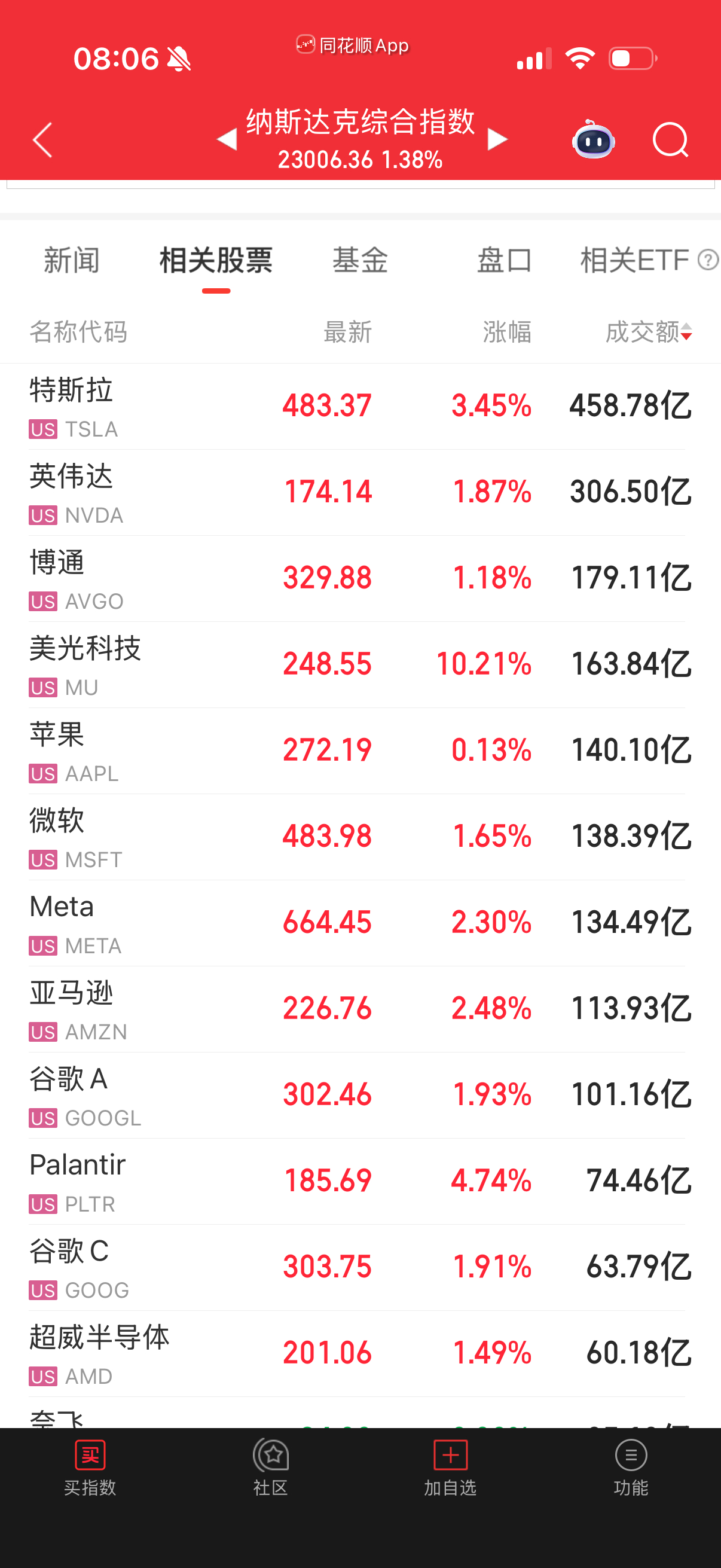Tap the robot assistant icon

click(593, 140)
